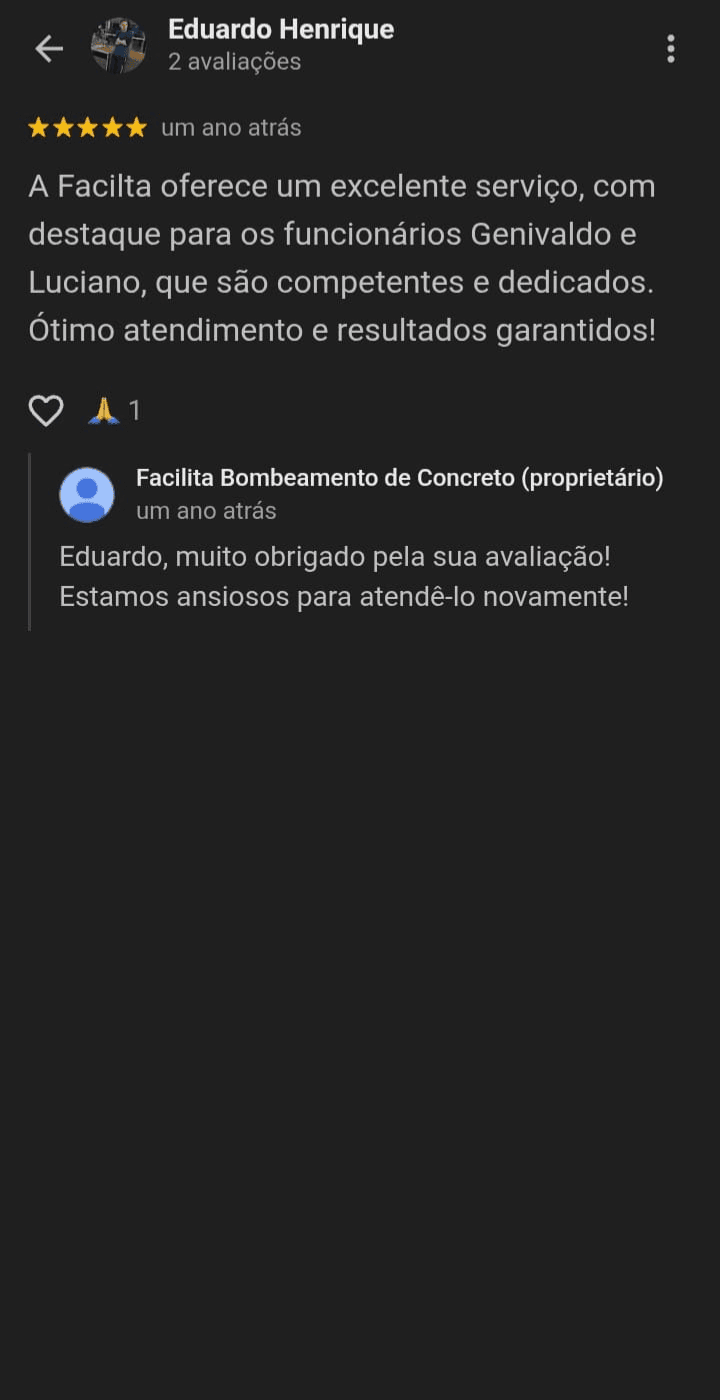Click the 'um ano atrás' review timestamp
This screenshot has height=1400, width=720.
232,127
